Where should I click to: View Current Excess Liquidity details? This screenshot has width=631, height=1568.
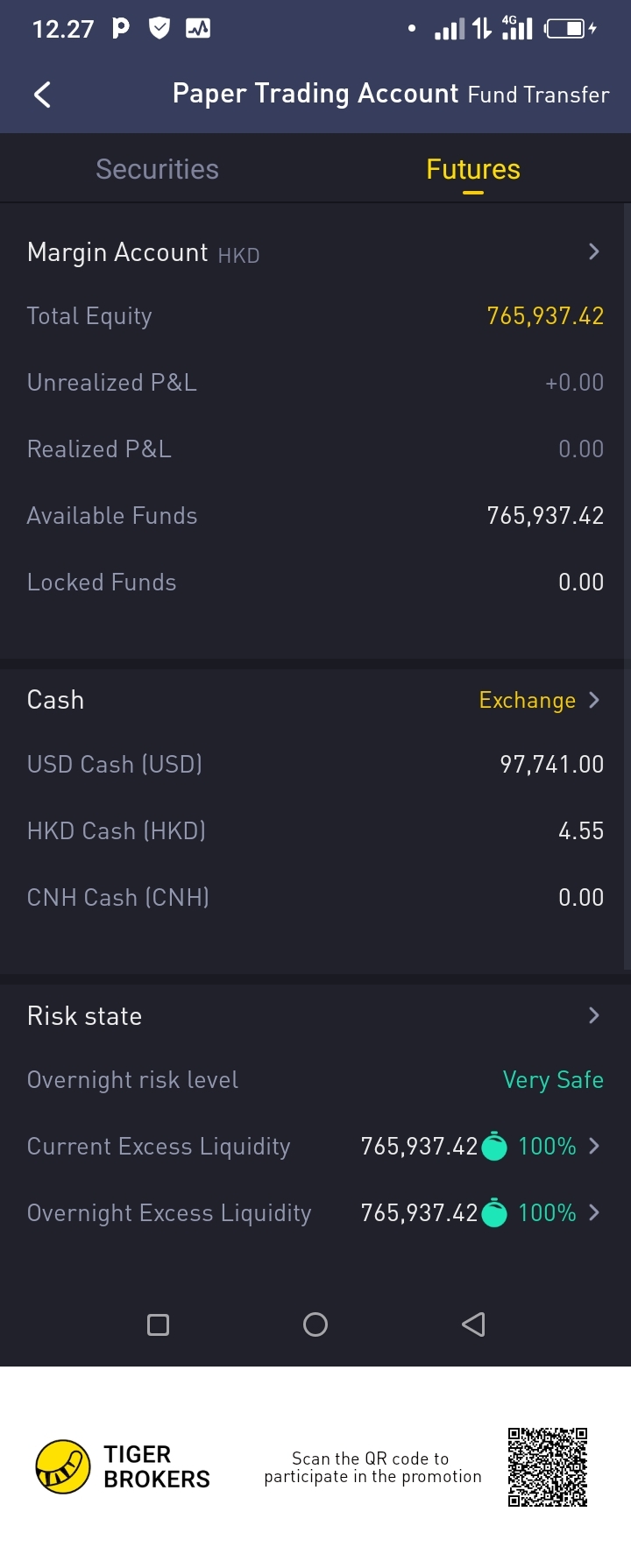pyautogui.click(x=593, y=1146)
